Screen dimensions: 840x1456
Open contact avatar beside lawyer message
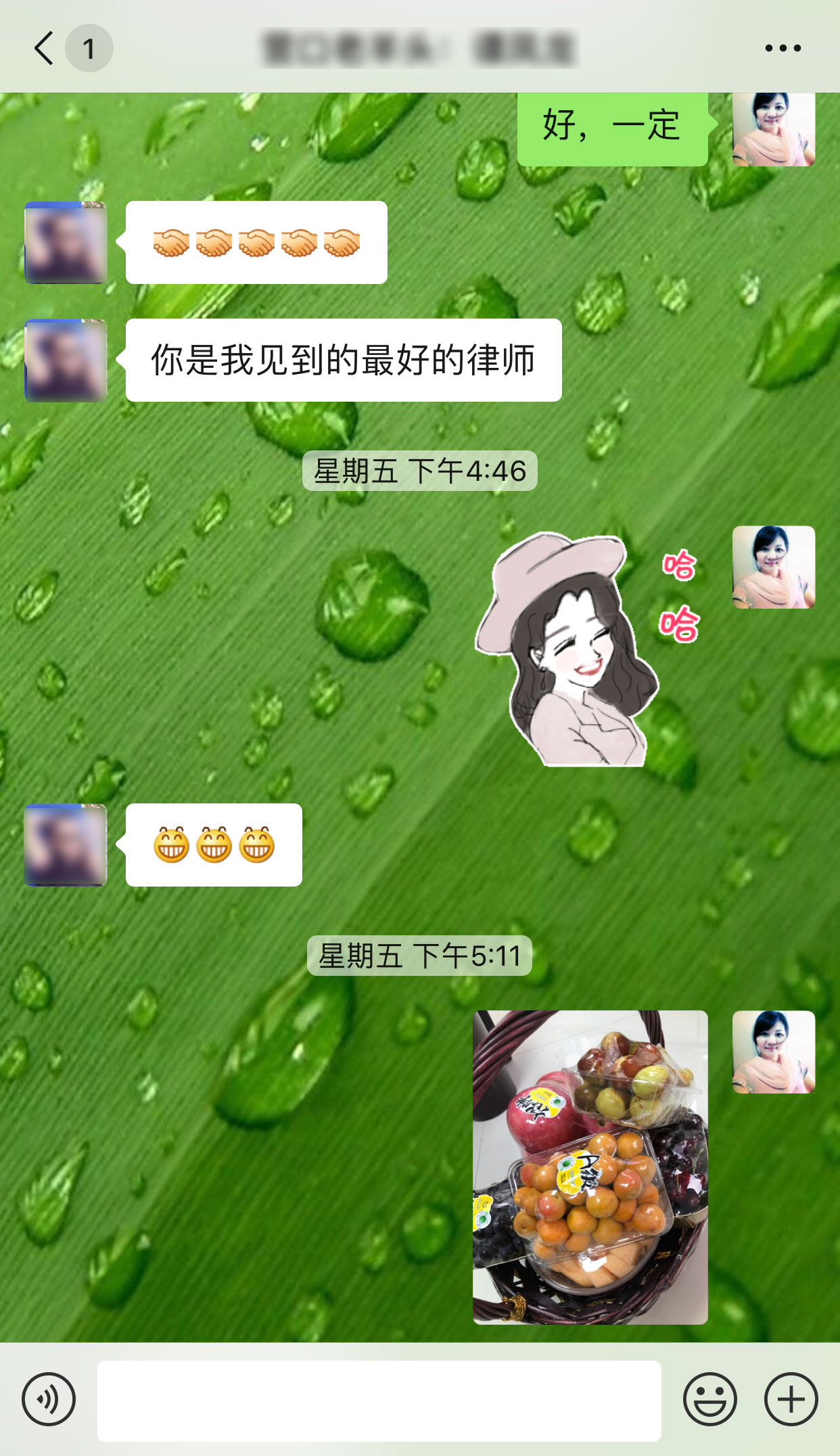66,360
